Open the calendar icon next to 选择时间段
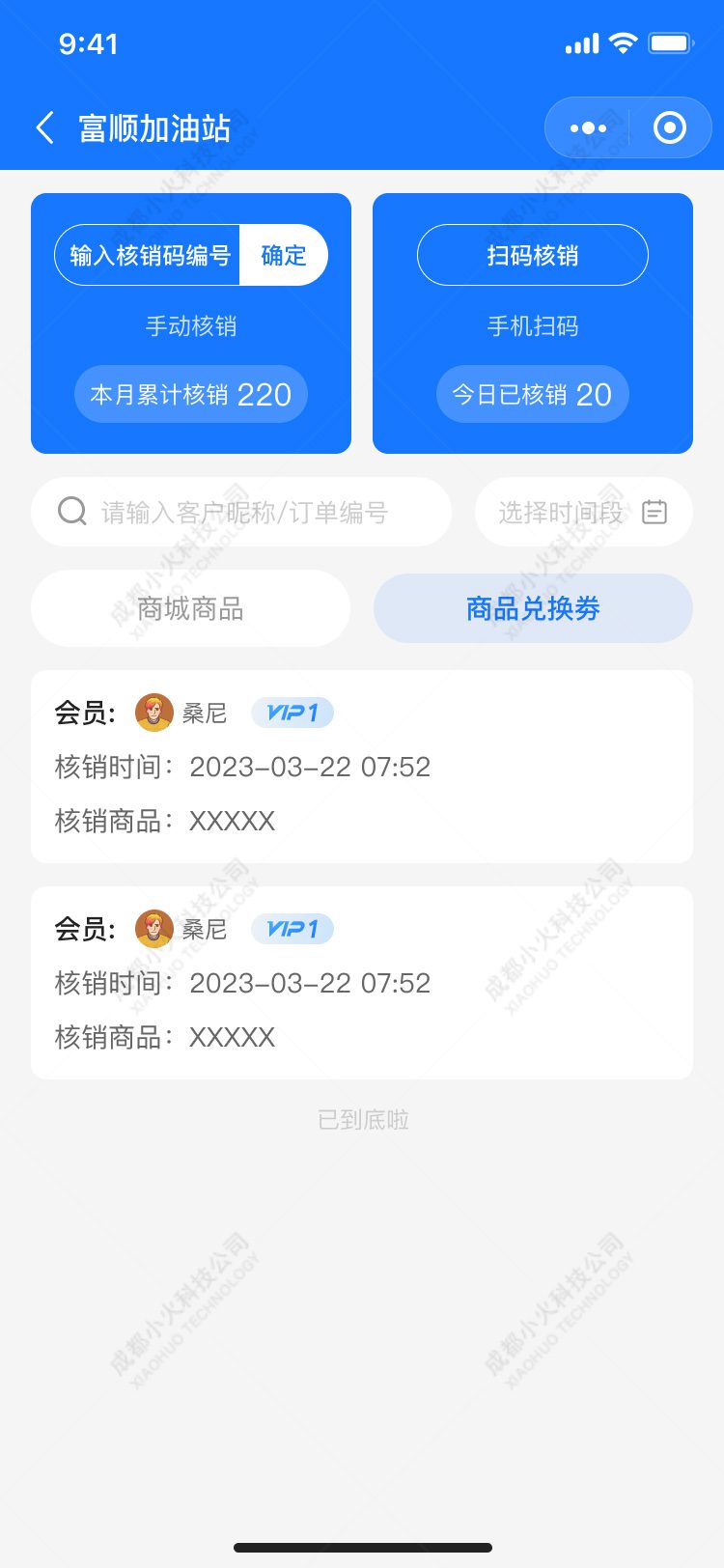The height and width of the screenshot is (1568, 724). tap(654, 512)
